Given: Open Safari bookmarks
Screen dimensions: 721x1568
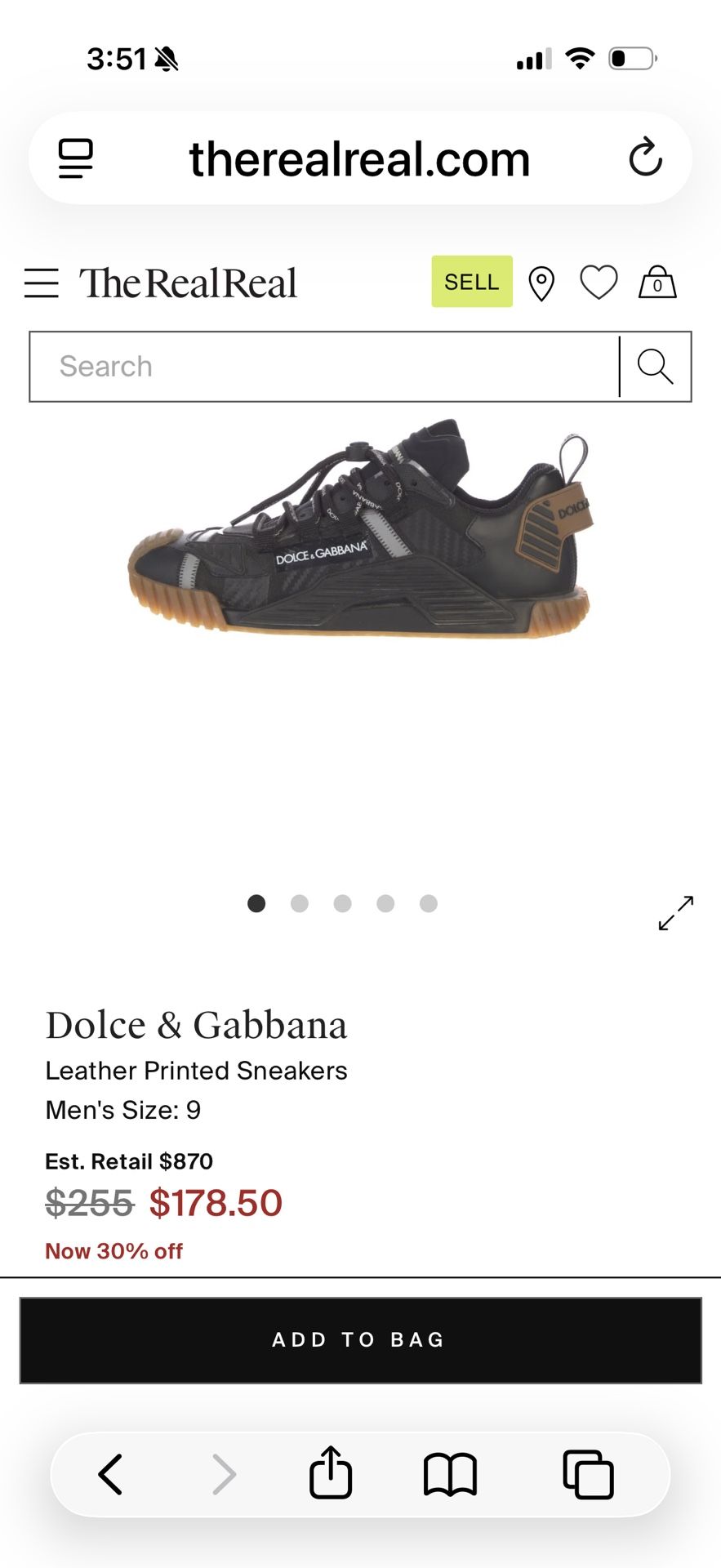Looking at the screenshot, I should [x=450, y=1475].
